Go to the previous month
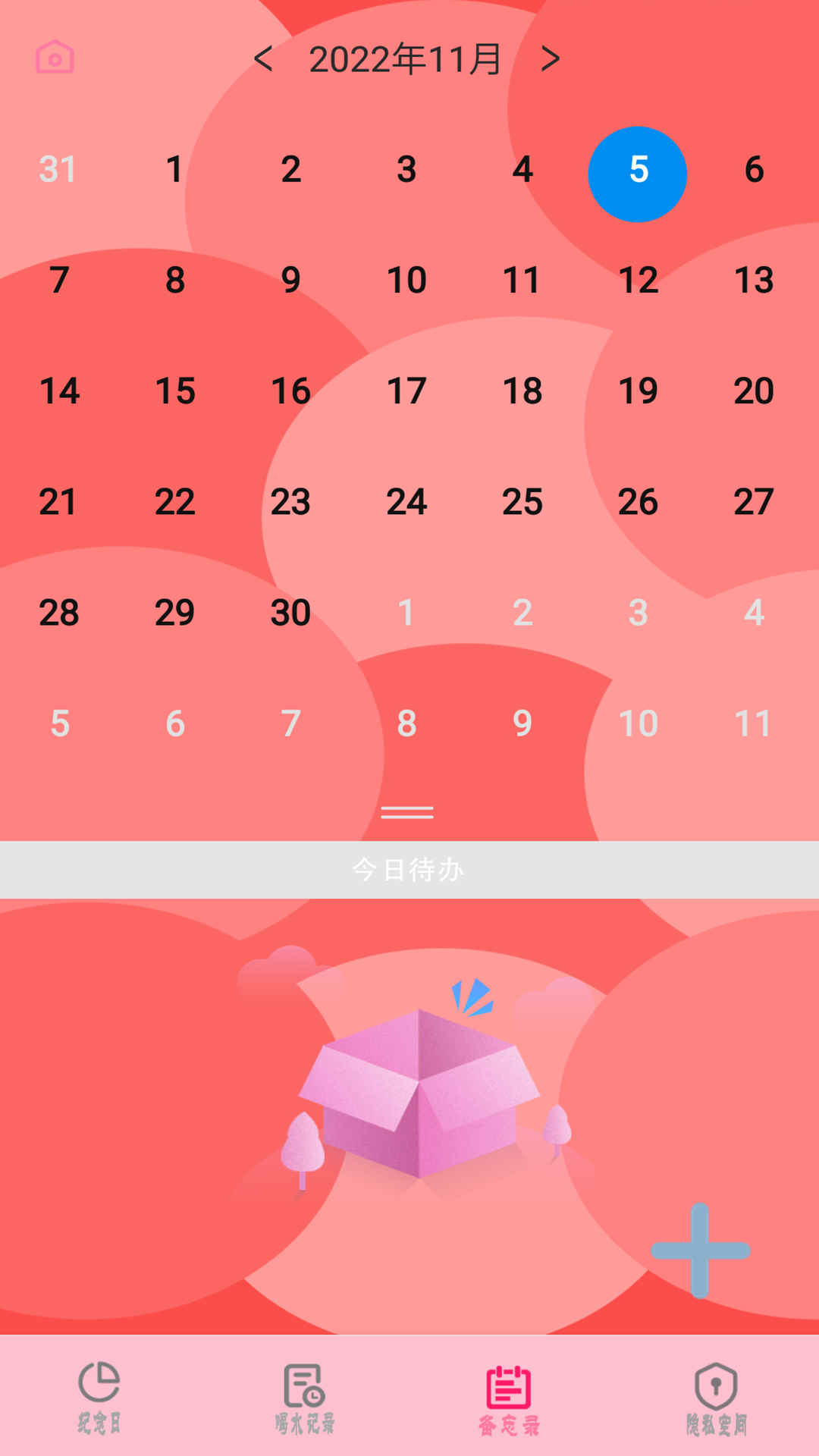This screenshot has width=819, height=1456. click(x=263, y=59)
